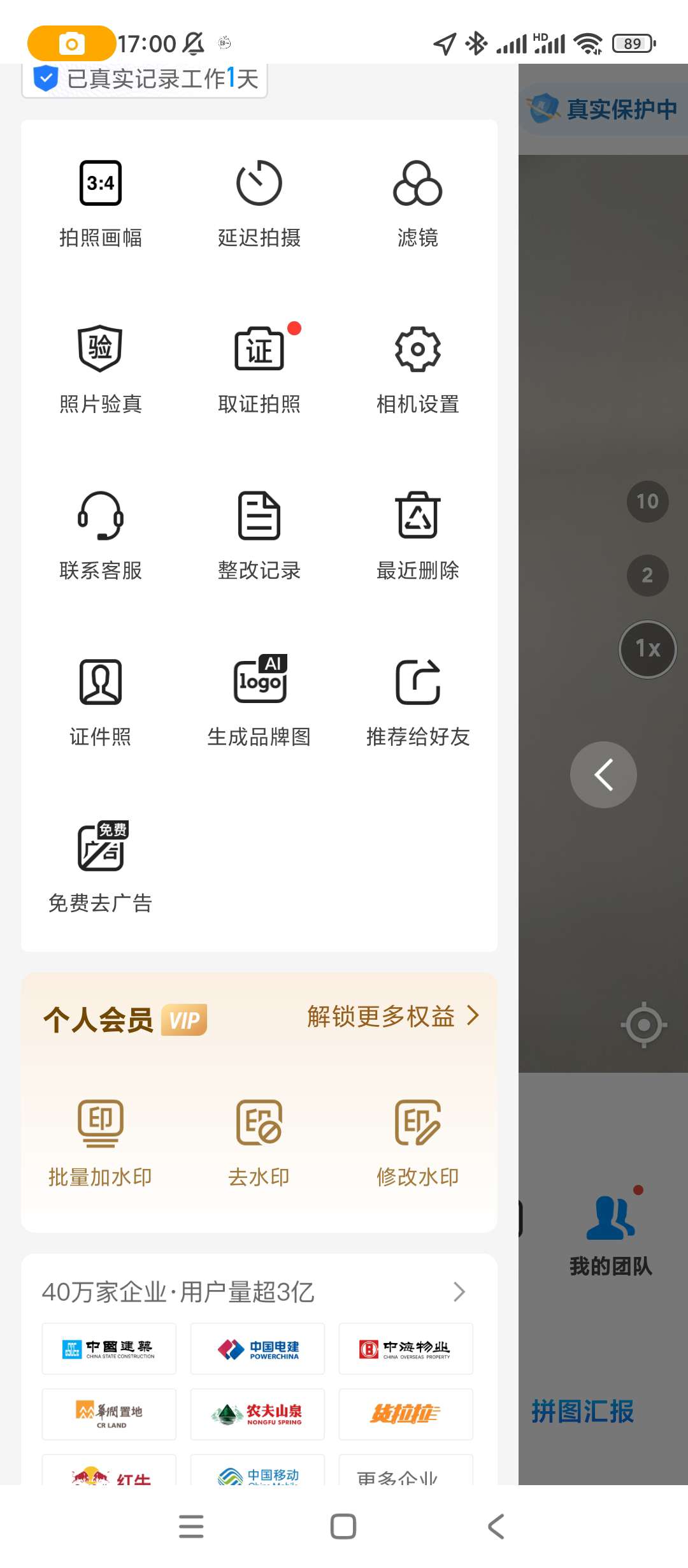Close the side panel with the back chevron
688x1568 pixels.
click(603, 774)
